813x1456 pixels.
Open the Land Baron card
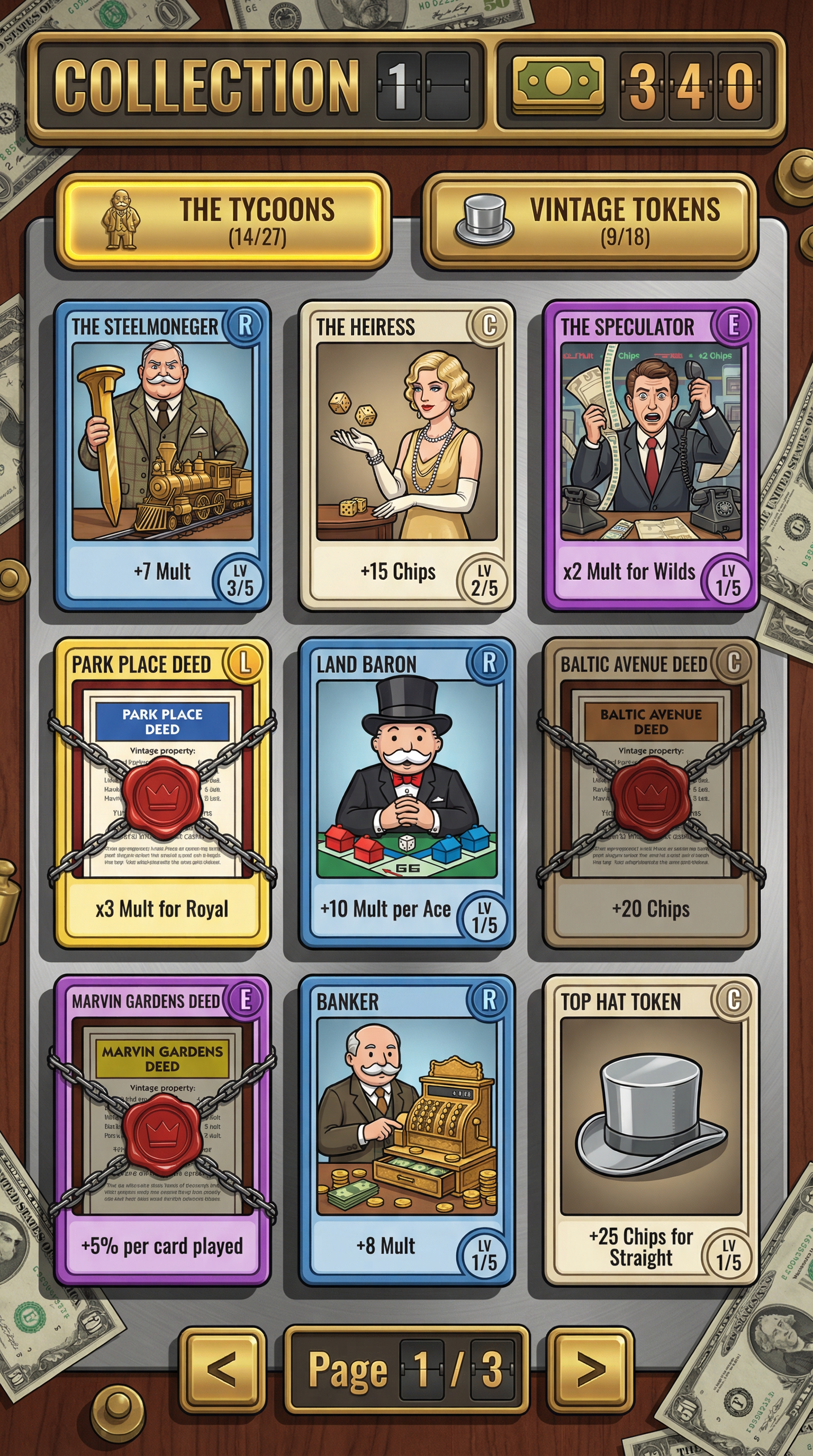pos(406,793)
